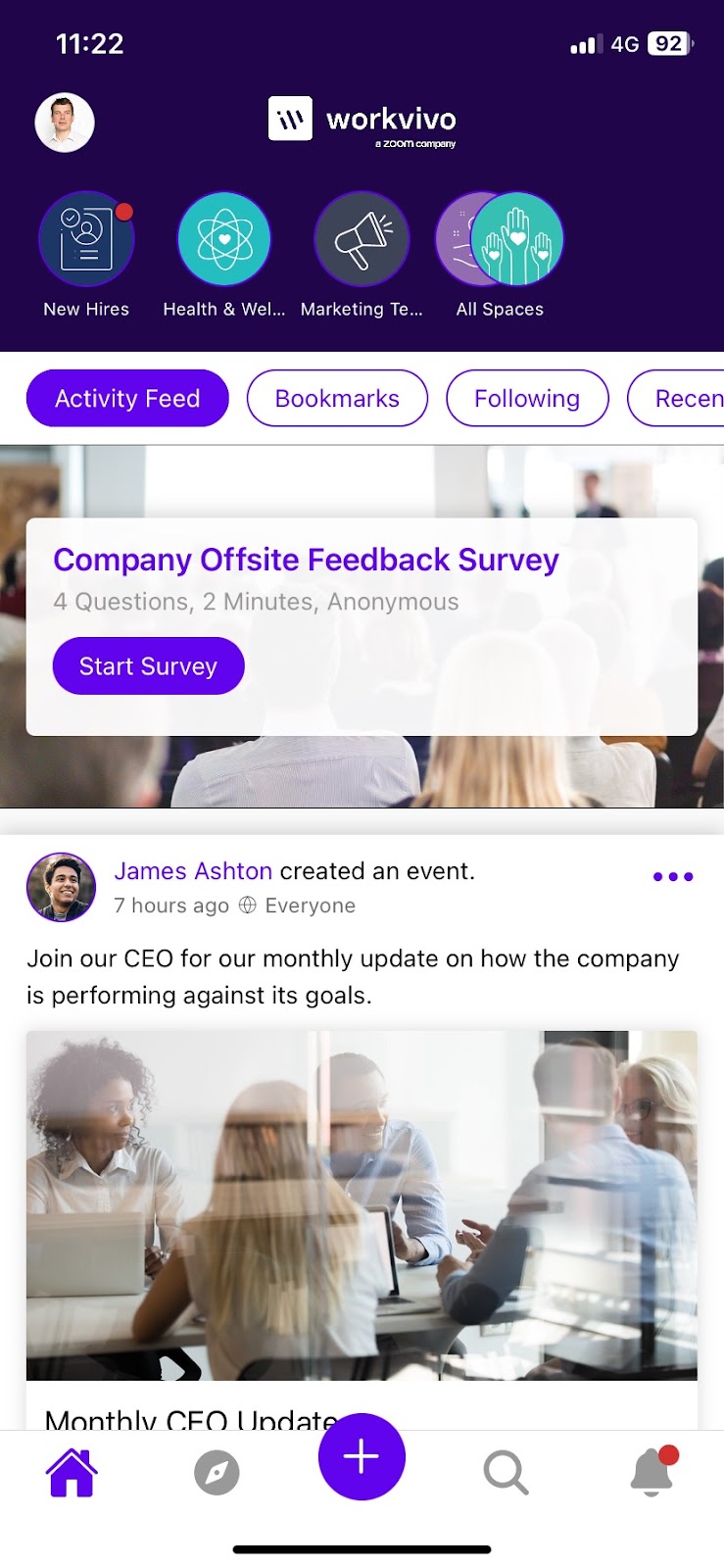Open the notifications bell
Image resolution: width=724 pixels, height=1568 pixels.
tap(652, 1473)
